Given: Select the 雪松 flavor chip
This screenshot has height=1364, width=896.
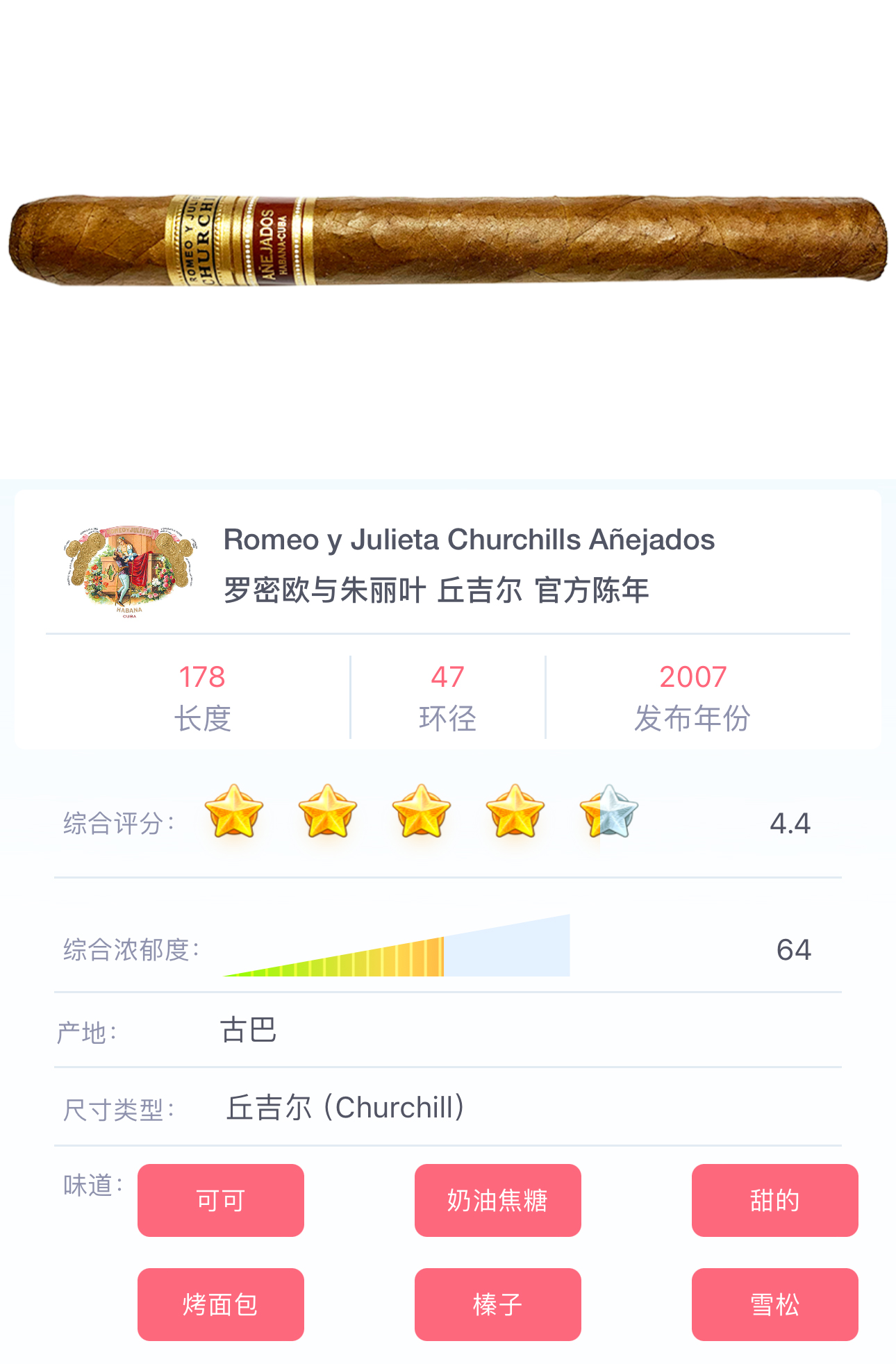Looking at the screenshot, I should (x=774, y=1304).
